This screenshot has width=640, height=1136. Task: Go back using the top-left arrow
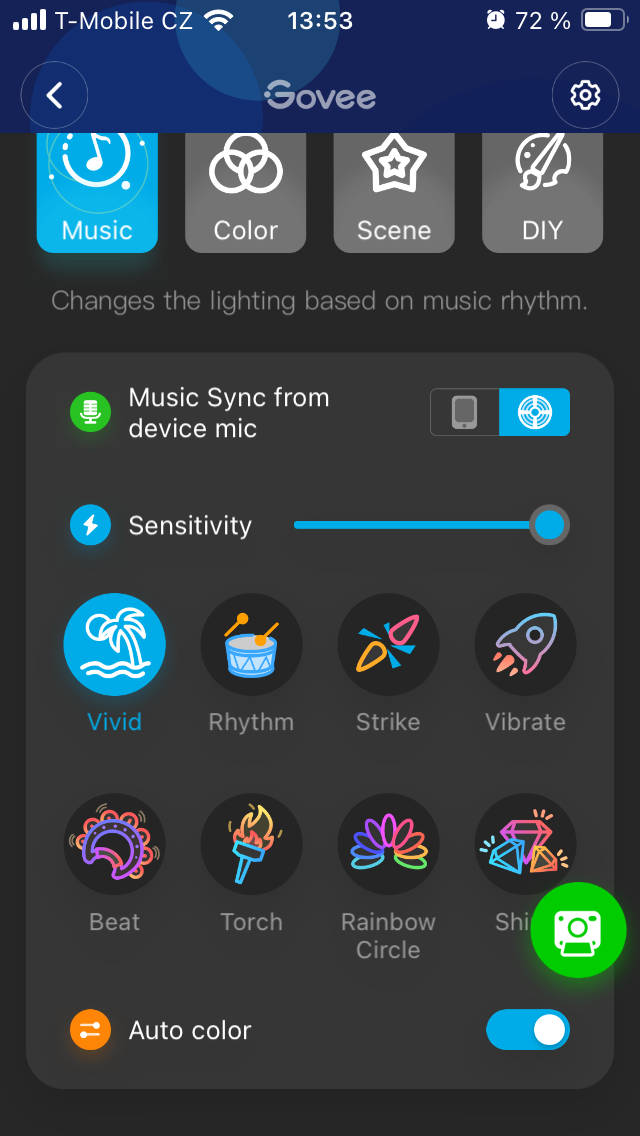(x=55, y=95)
